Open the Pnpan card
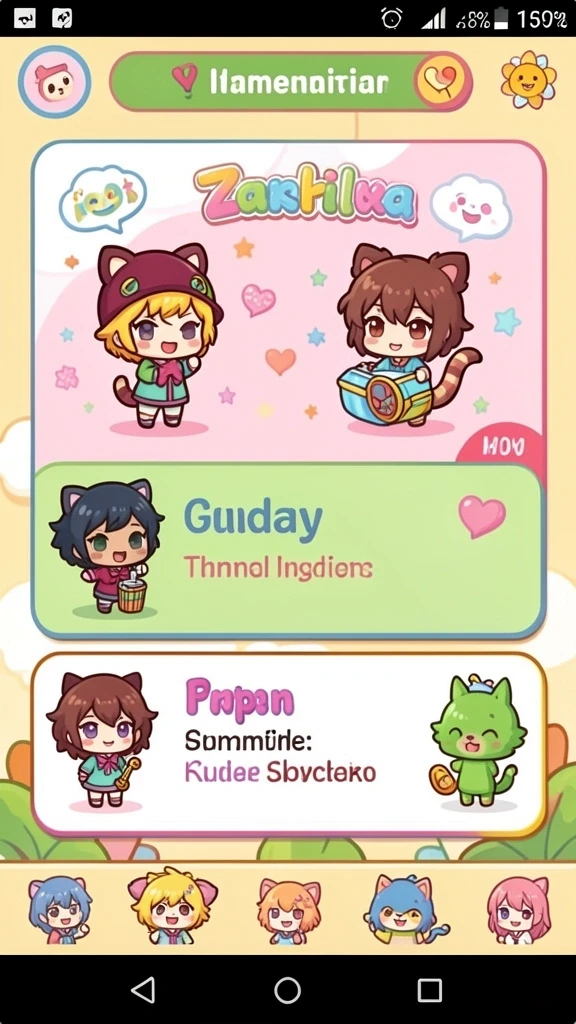This screenshot has height=1024, width=576. point(288,744)
